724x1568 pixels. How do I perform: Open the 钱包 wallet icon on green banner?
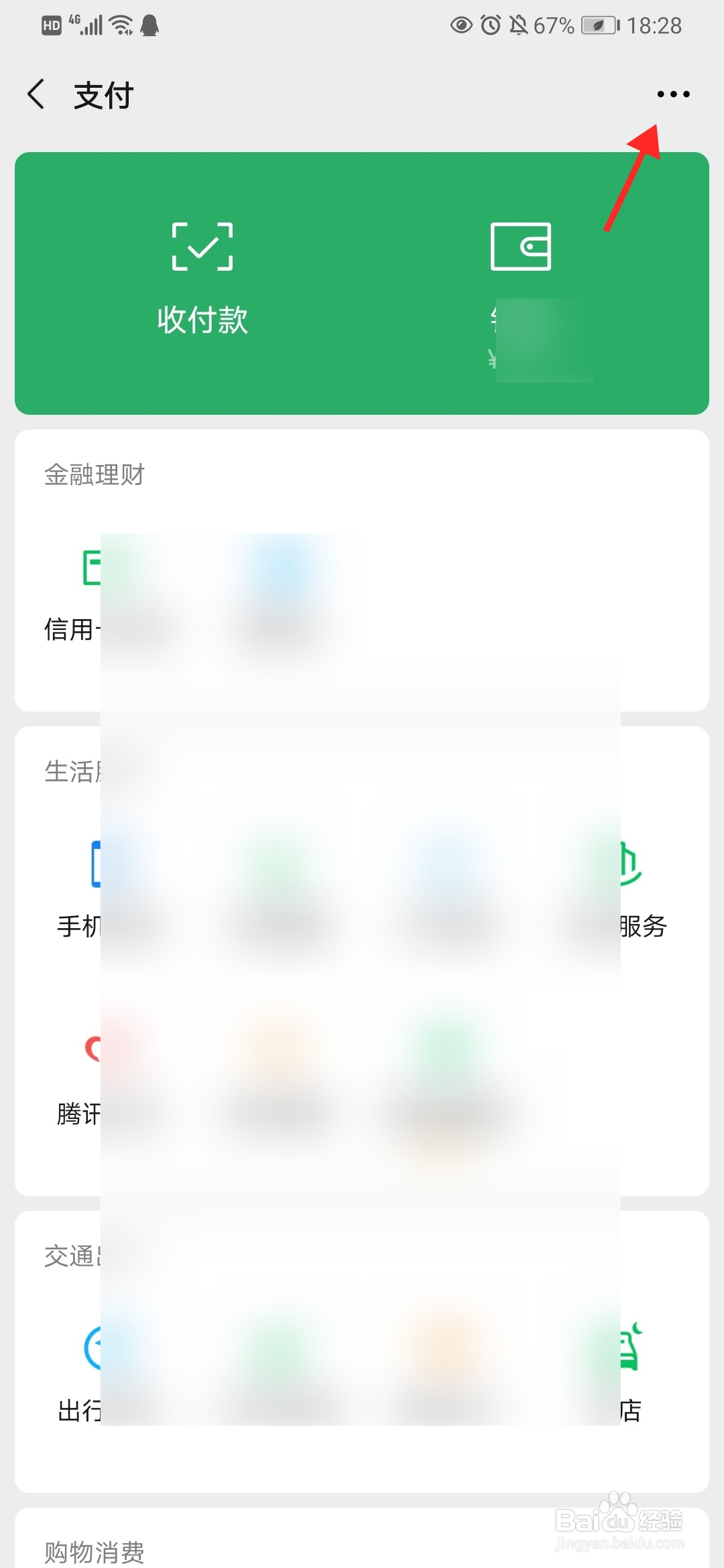(x=521, y=245)
